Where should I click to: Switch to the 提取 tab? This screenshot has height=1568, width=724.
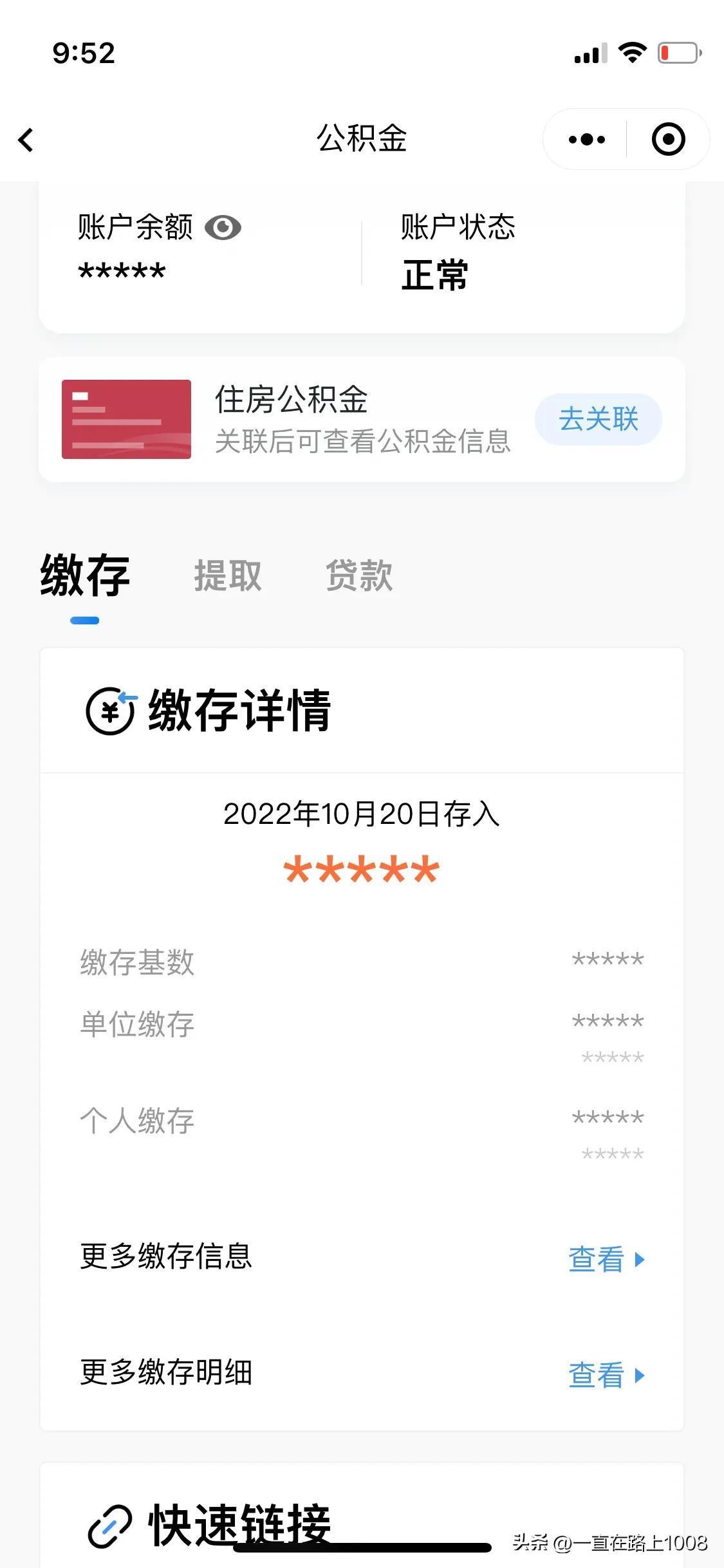tap(228, 576)
